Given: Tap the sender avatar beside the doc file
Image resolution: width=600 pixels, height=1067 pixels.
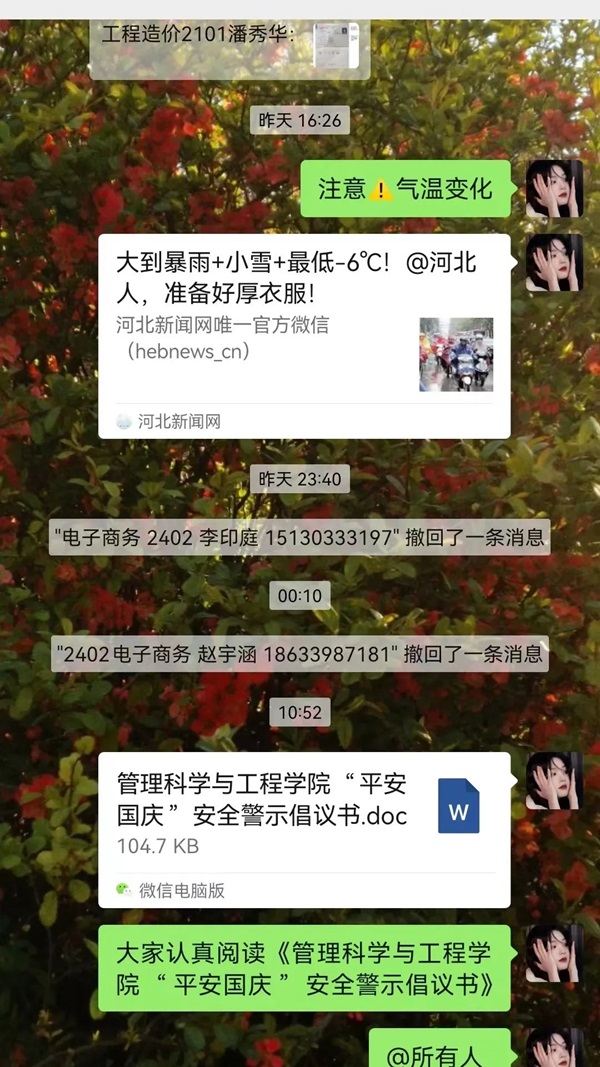Looking at the screenshot, I should click(x=555, y=780).
